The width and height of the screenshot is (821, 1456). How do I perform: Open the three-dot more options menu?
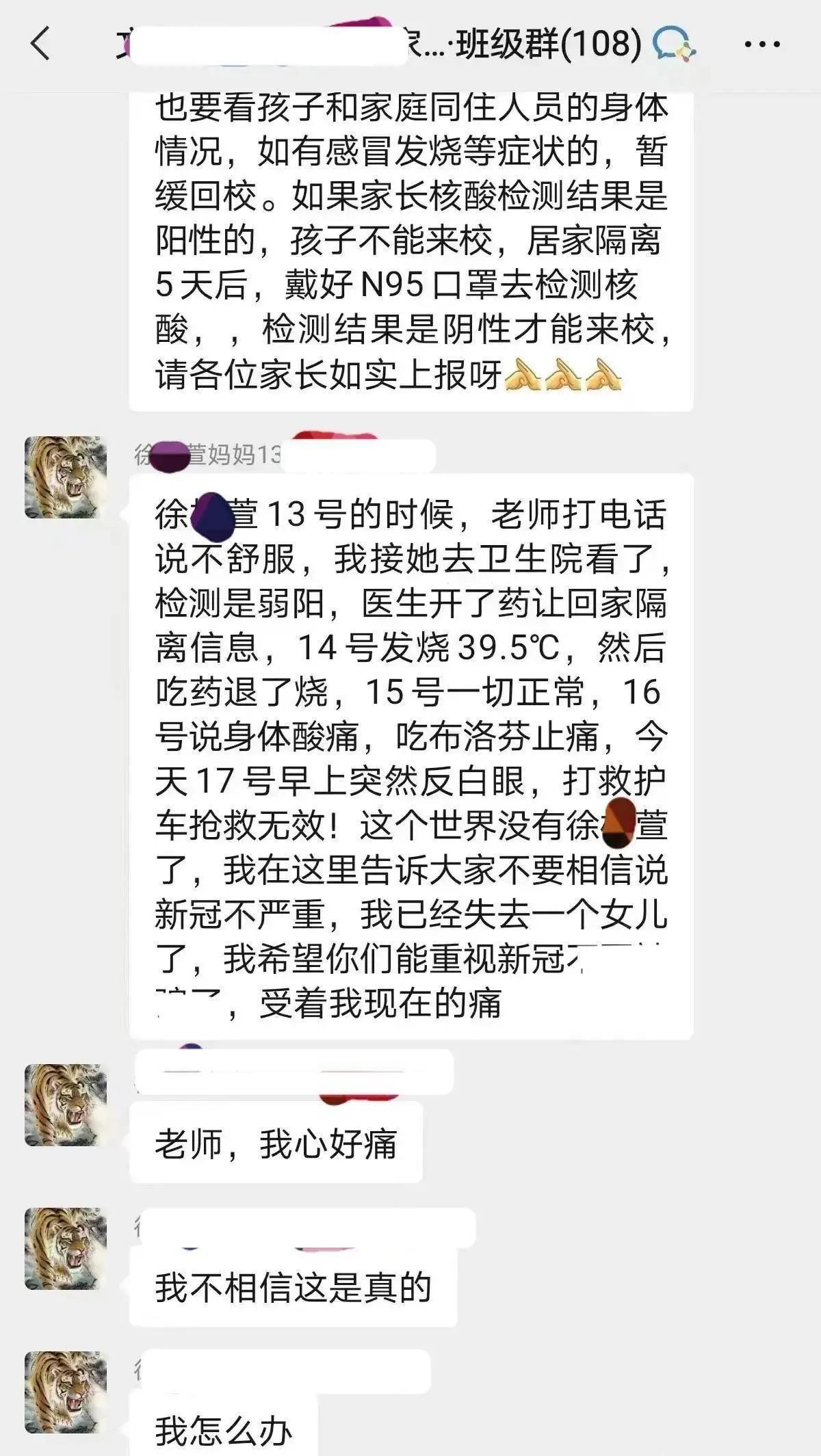point(758,44)
